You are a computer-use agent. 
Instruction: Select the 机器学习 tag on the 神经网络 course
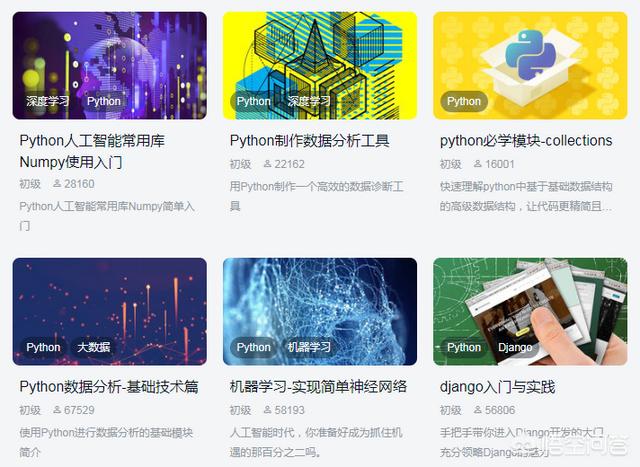(x=309, y=347)
